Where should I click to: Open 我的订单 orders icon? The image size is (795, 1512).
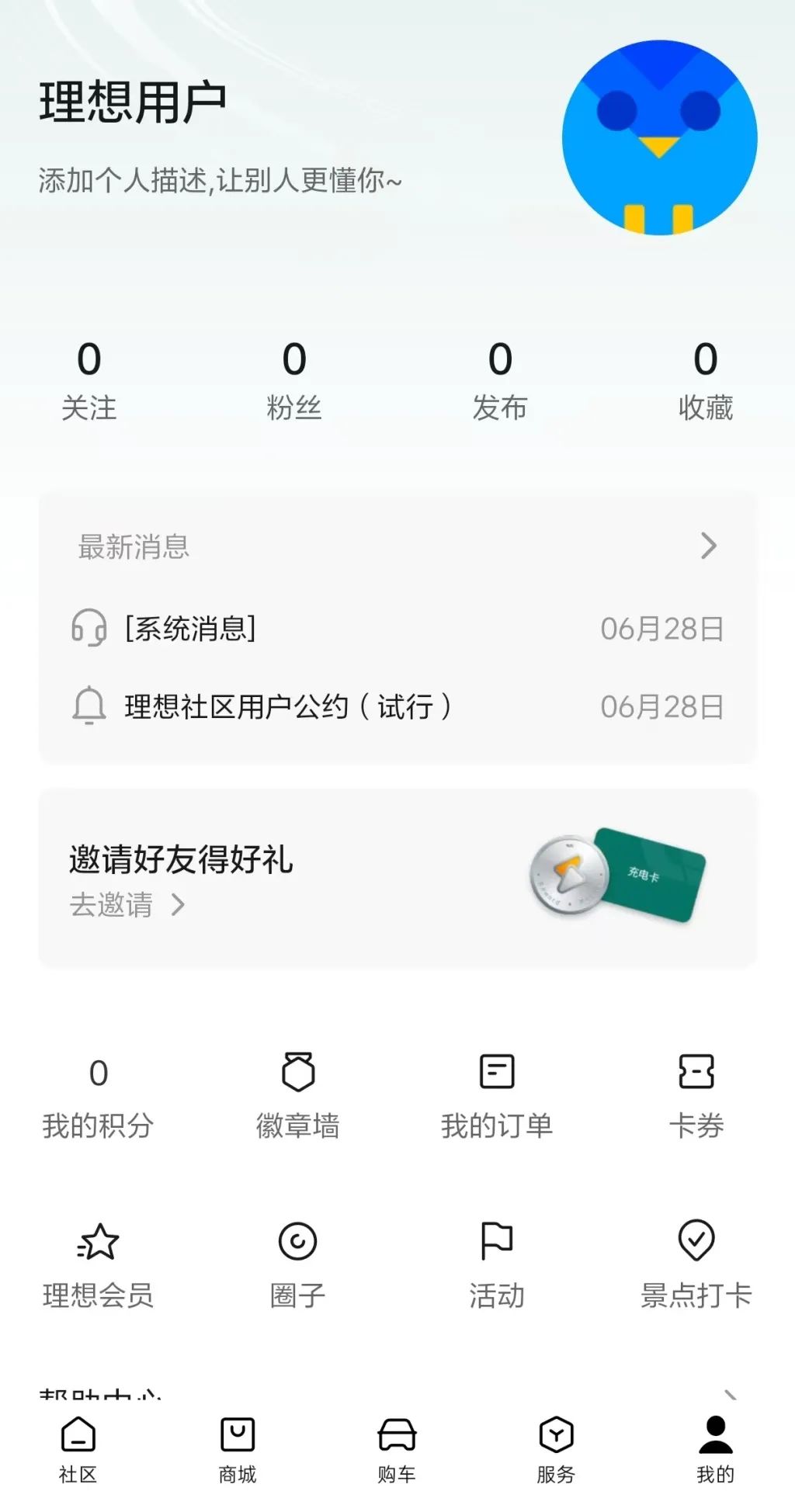[498, 1073]
